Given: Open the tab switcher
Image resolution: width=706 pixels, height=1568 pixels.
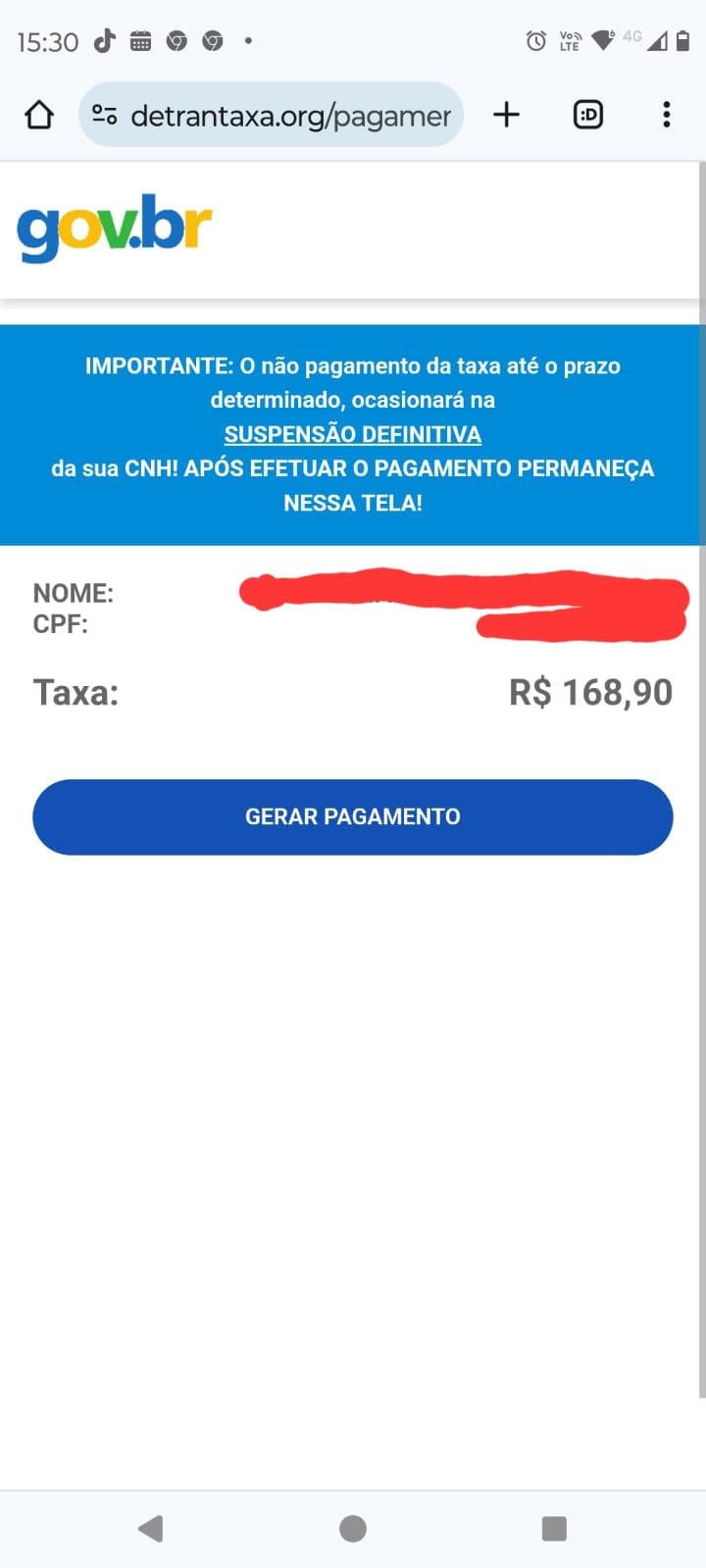Looking at the screenshot, I should click(587, 115).
